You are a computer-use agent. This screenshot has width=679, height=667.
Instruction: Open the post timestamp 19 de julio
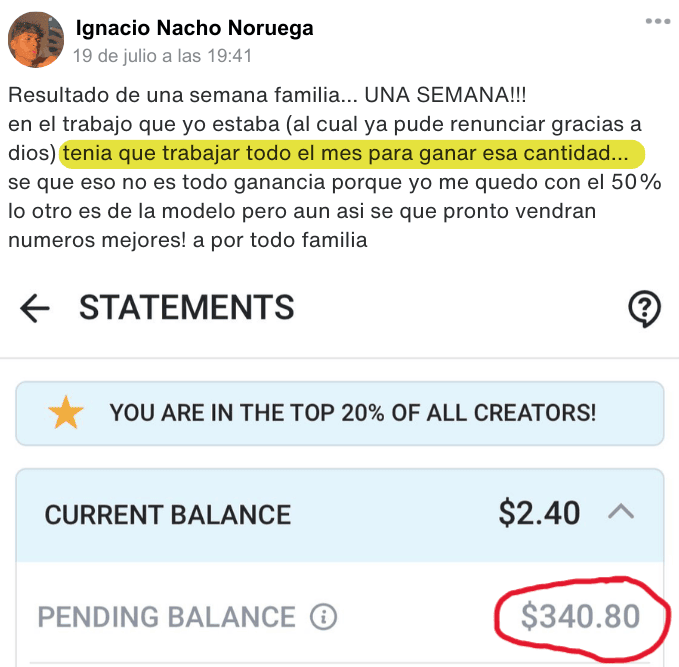click(x=163, y=56)
